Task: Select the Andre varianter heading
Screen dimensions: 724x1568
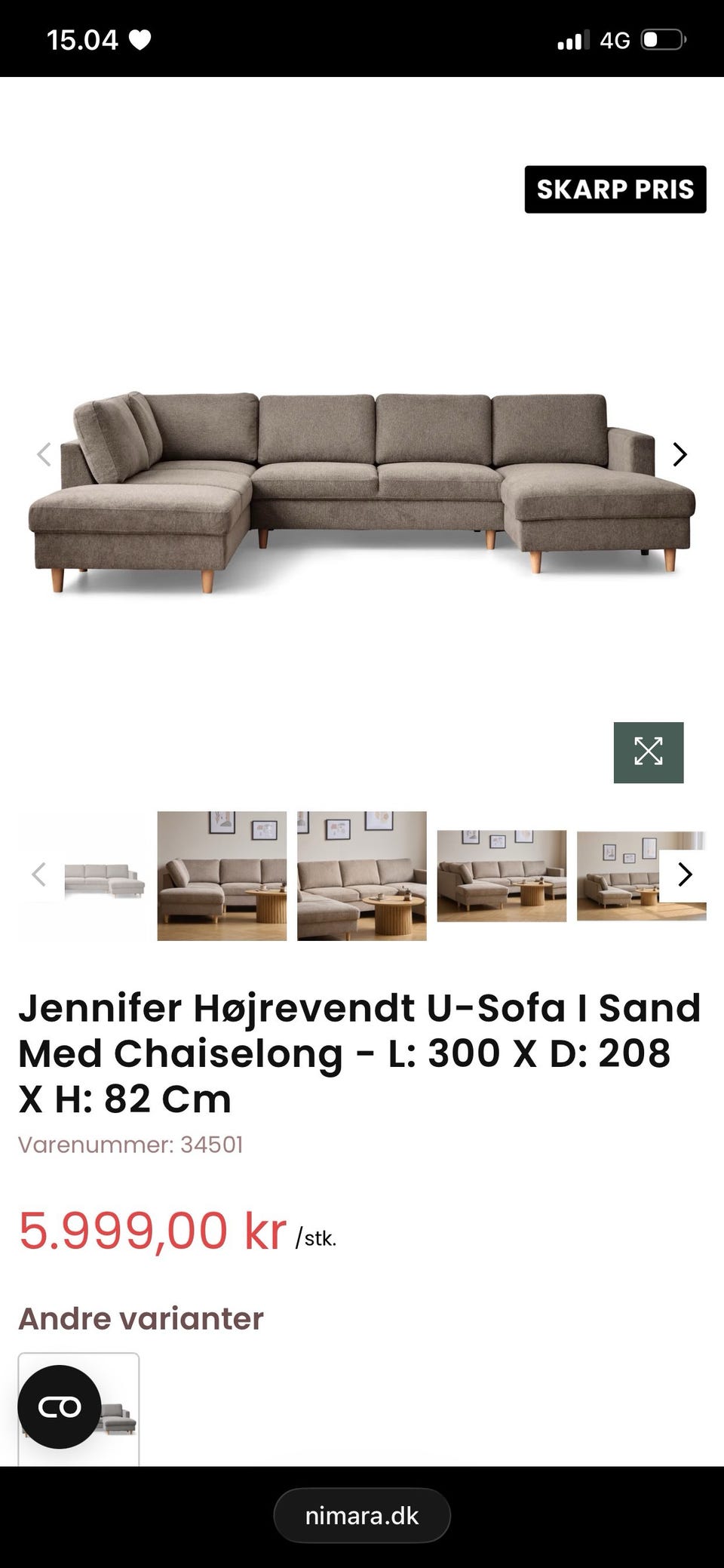Action: click(140, 1319)
